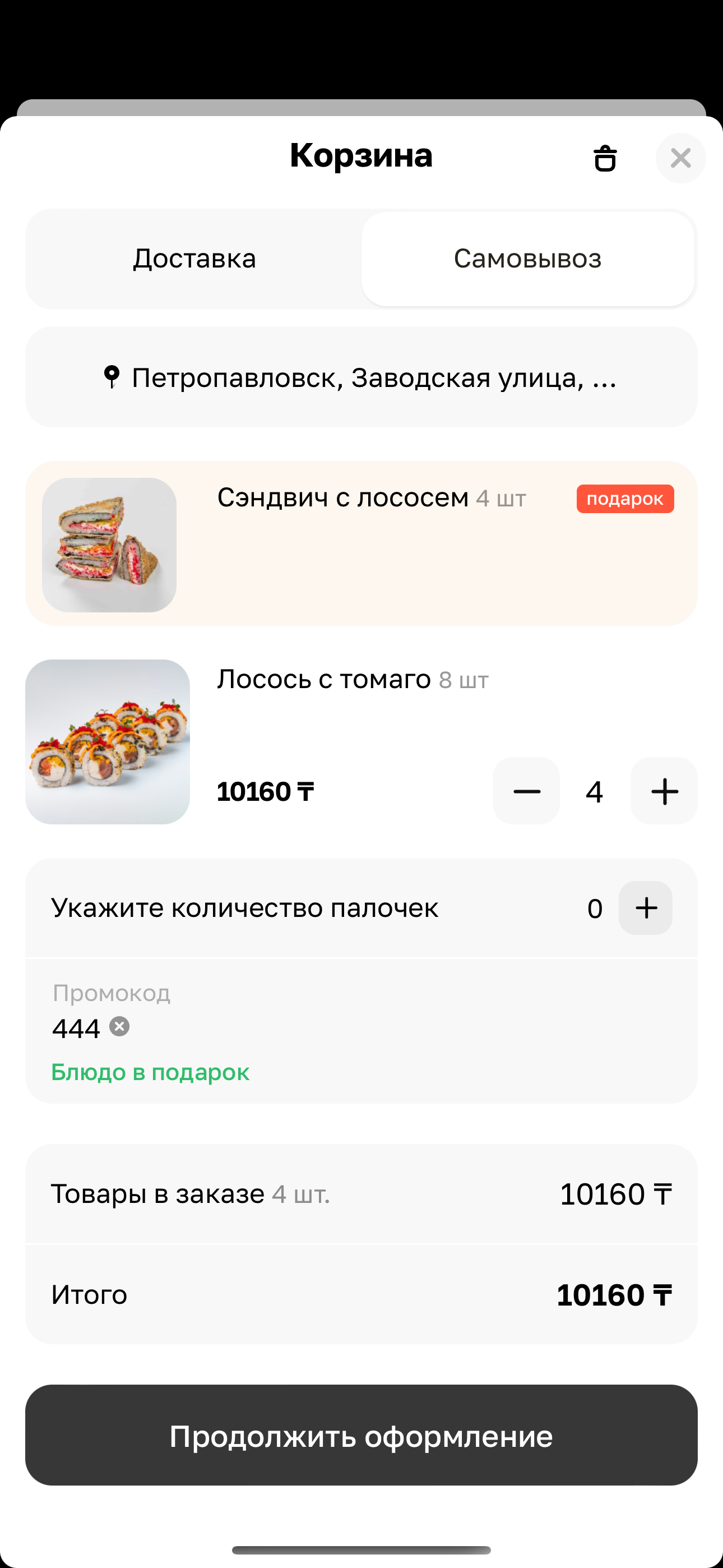Image resolution: width=723 pixels, height=1568 pixels.
Task: Switch to the Доставка option
Action: pos(194,259)
